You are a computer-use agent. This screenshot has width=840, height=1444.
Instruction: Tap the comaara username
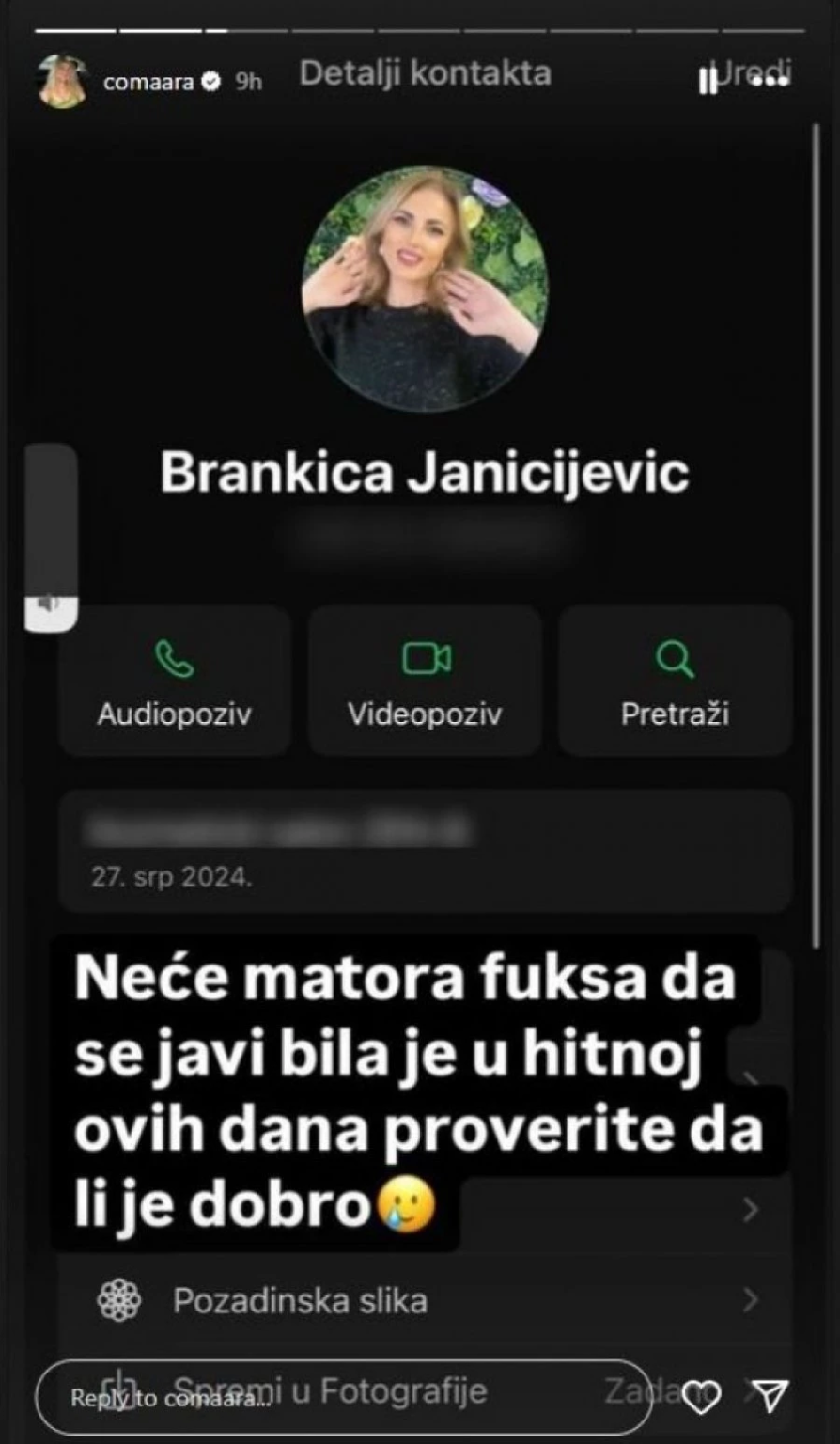coord(148,83)
